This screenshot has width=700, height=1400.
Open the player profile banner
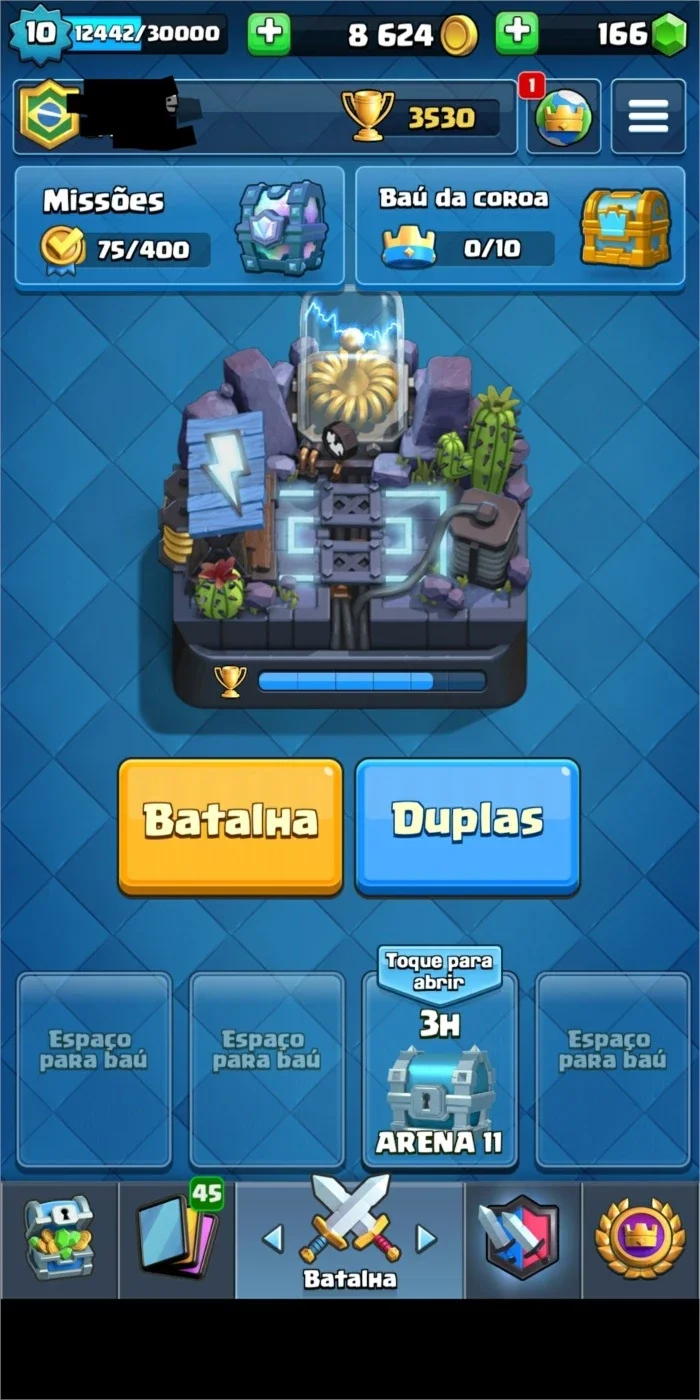(x=265, y=117)
